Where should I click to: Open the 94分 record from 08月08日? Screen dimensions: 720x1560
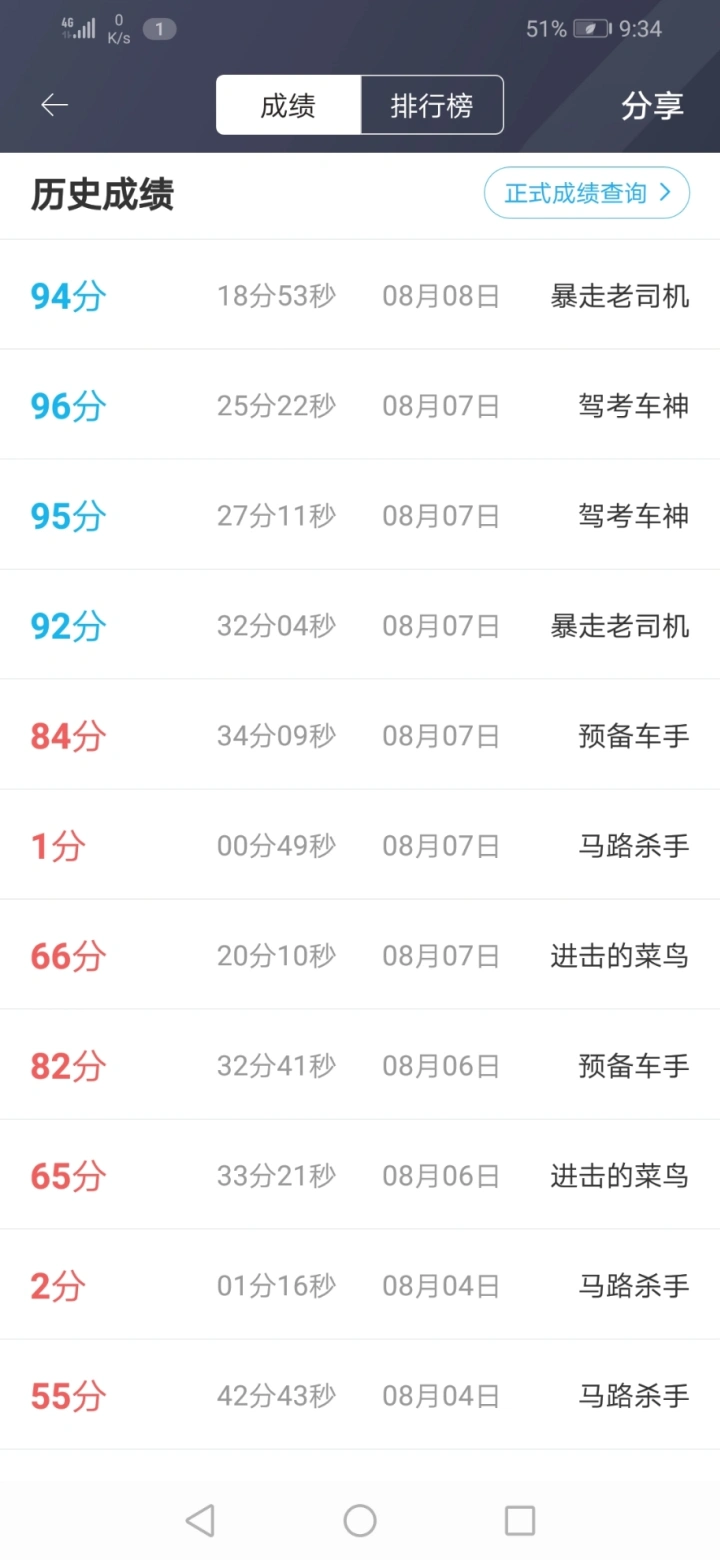(360, 296)
